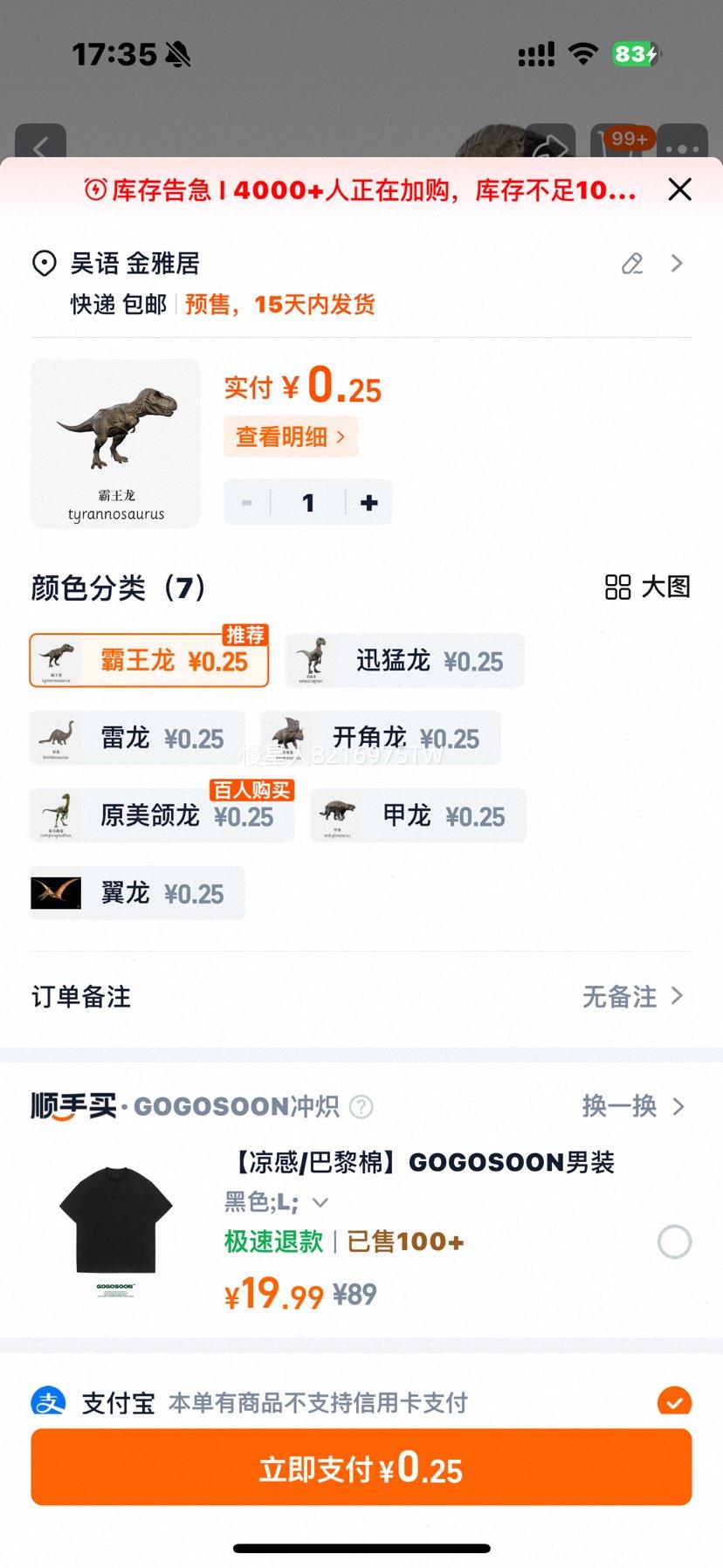Open the 大图 large image view icon
The width and height of the screenshot is (723, 1568).
[619, 588]
